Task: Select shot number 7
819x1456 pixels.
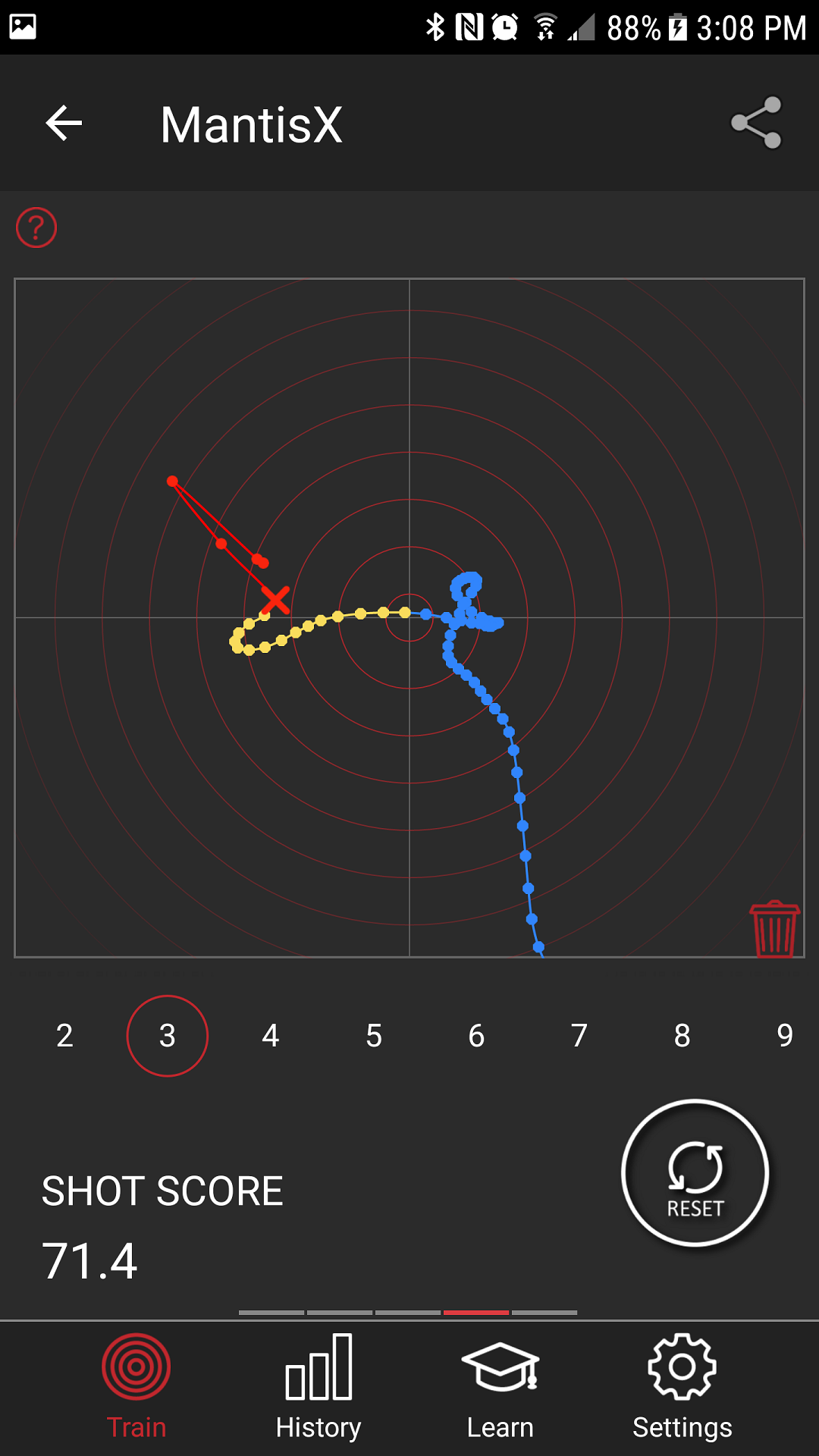Action: [579, 1036]
